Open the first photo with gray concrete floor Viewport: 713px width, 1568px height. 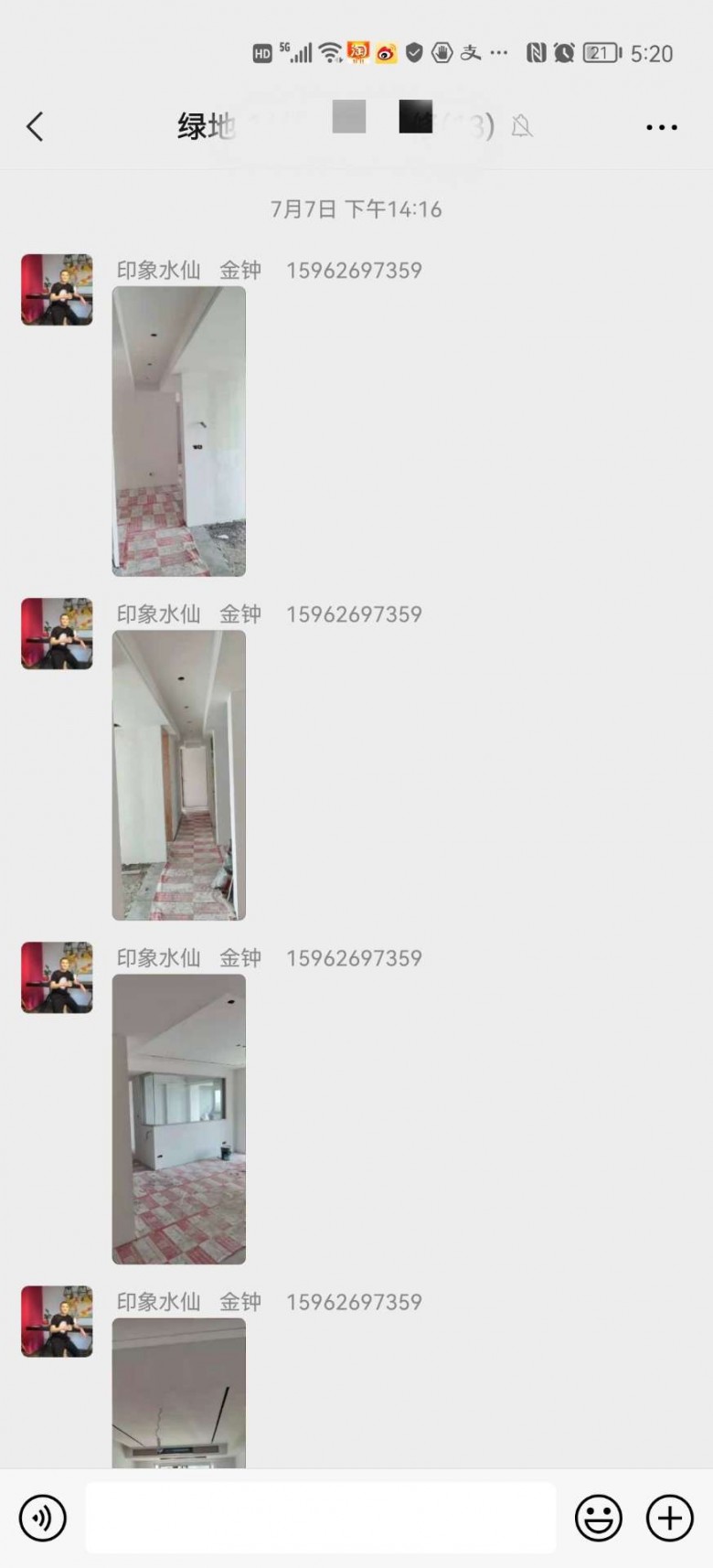click(178, 431)
